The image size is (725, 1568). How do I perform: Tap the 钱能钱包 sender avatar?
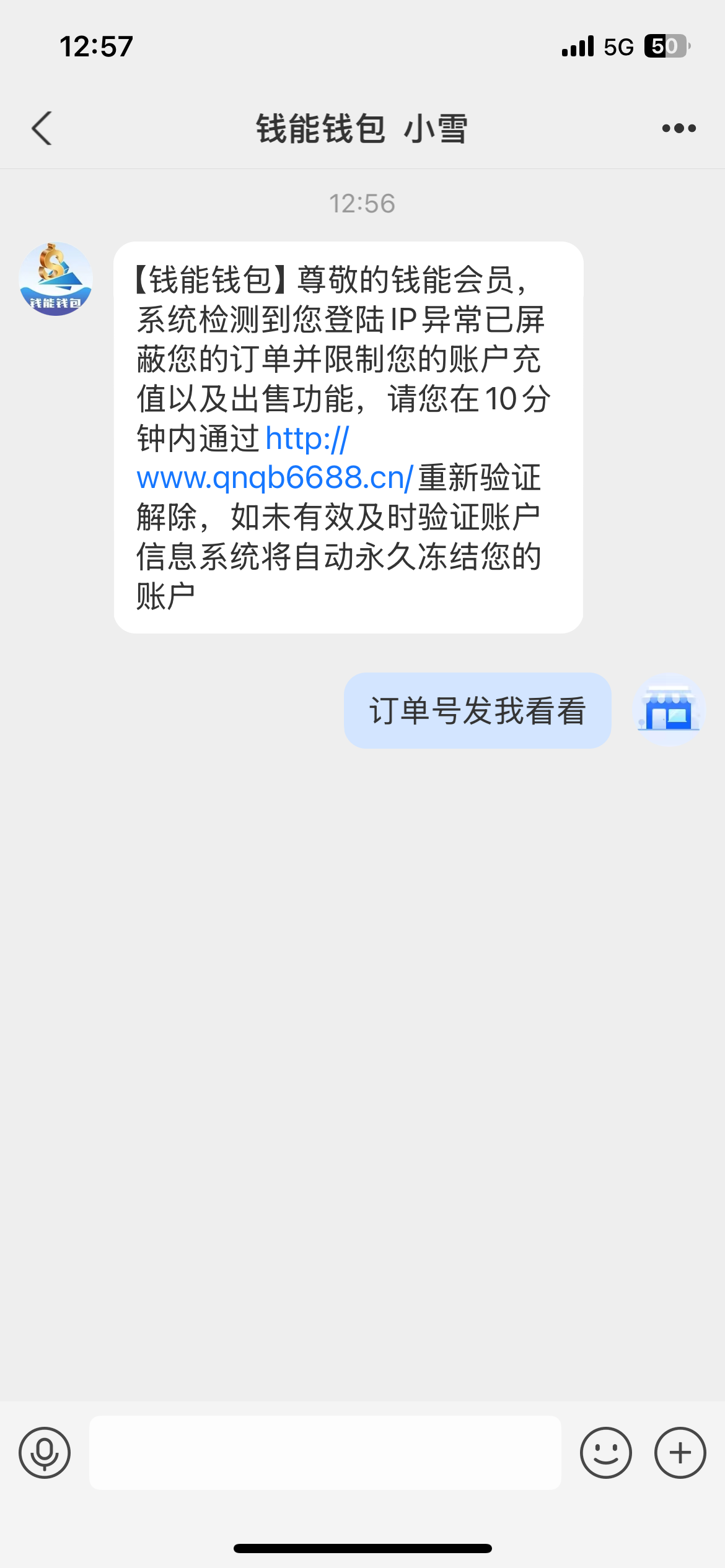click(x=56, y=279)
